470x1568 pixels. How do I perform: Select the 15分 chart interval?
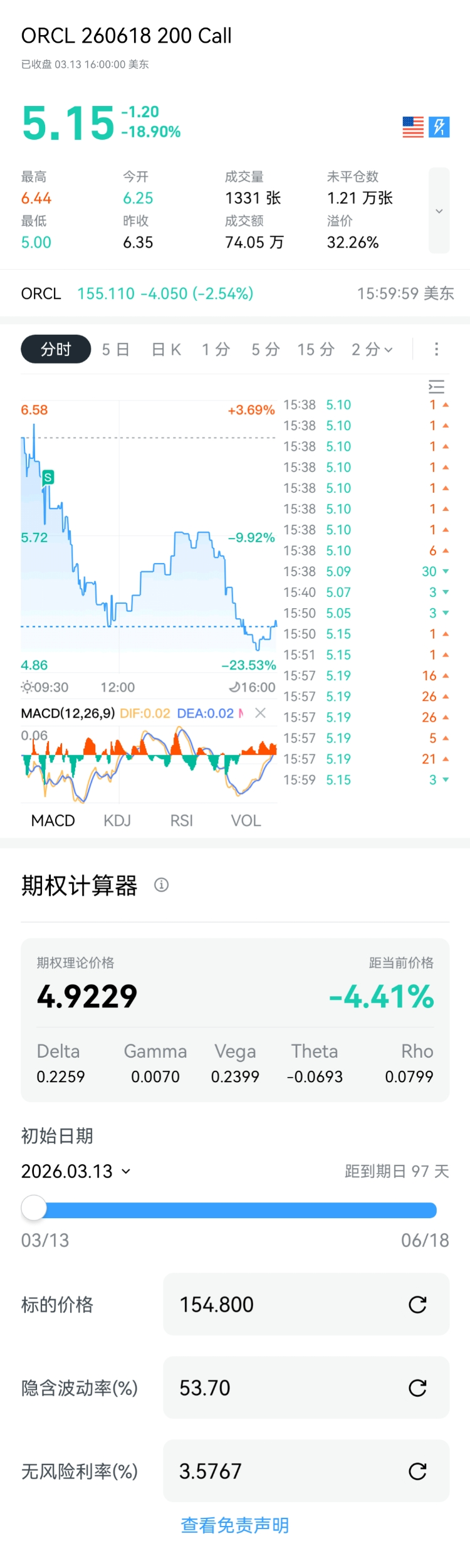(316, 349)
